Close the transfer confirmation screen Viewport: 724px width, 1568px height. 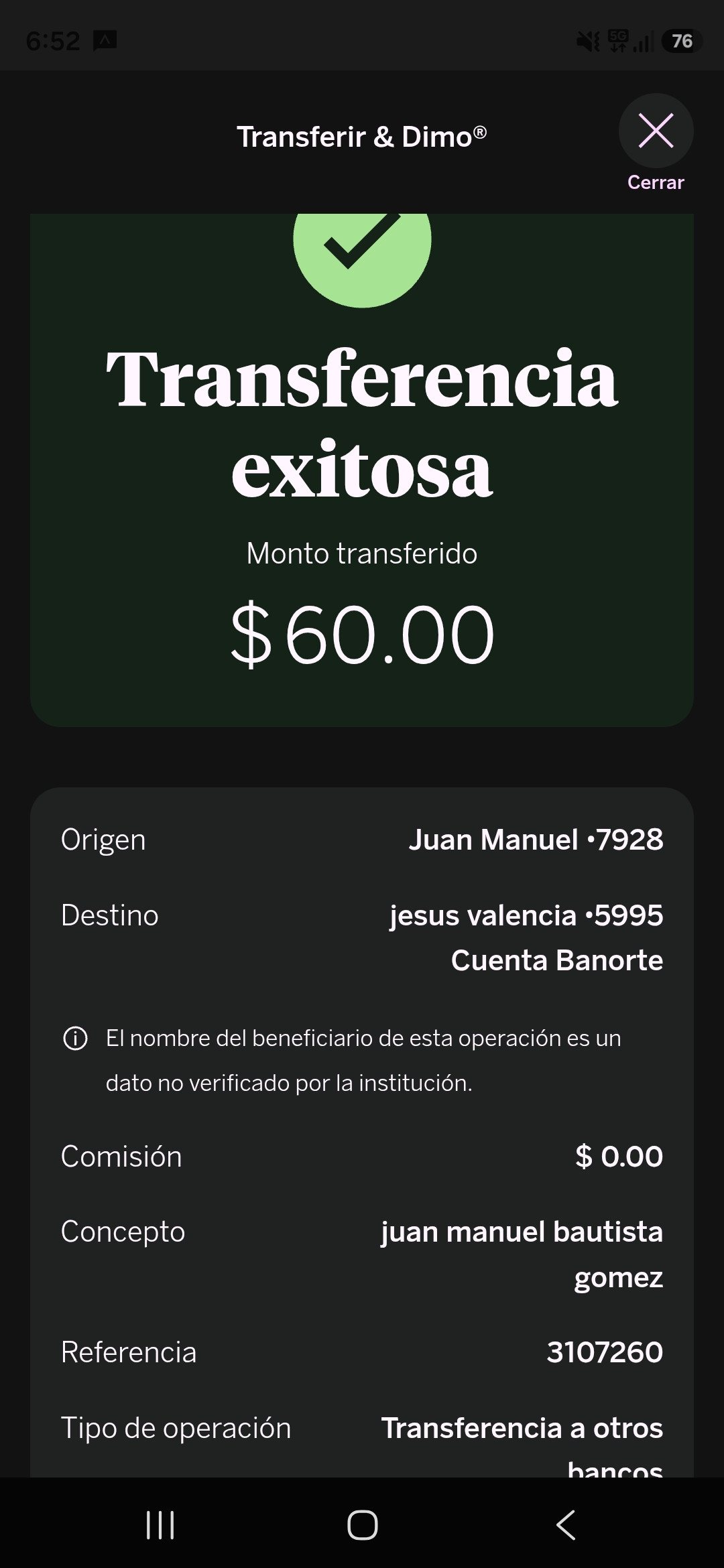pos(656,131)
